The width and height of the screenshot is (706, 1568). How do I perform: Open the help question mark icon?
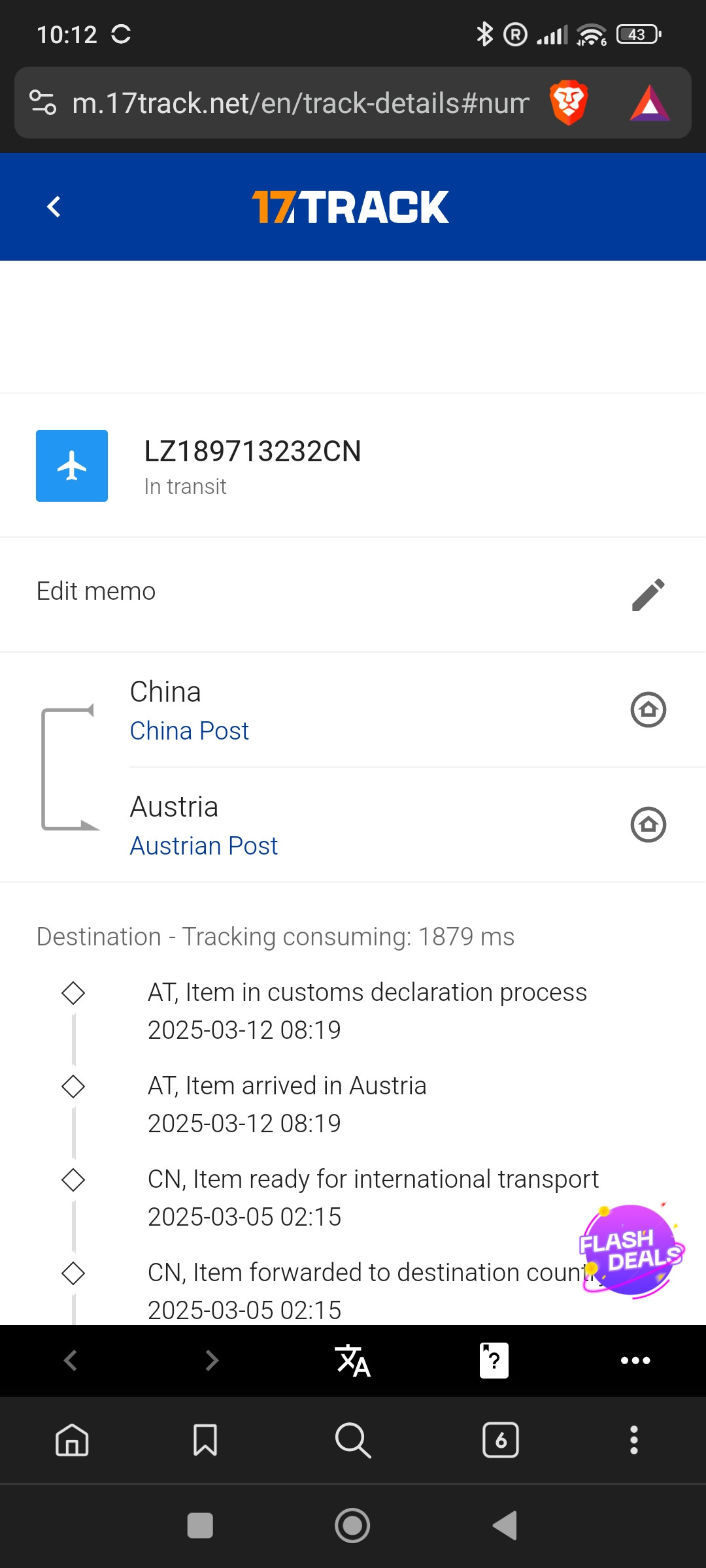(x=494, y=1361)
